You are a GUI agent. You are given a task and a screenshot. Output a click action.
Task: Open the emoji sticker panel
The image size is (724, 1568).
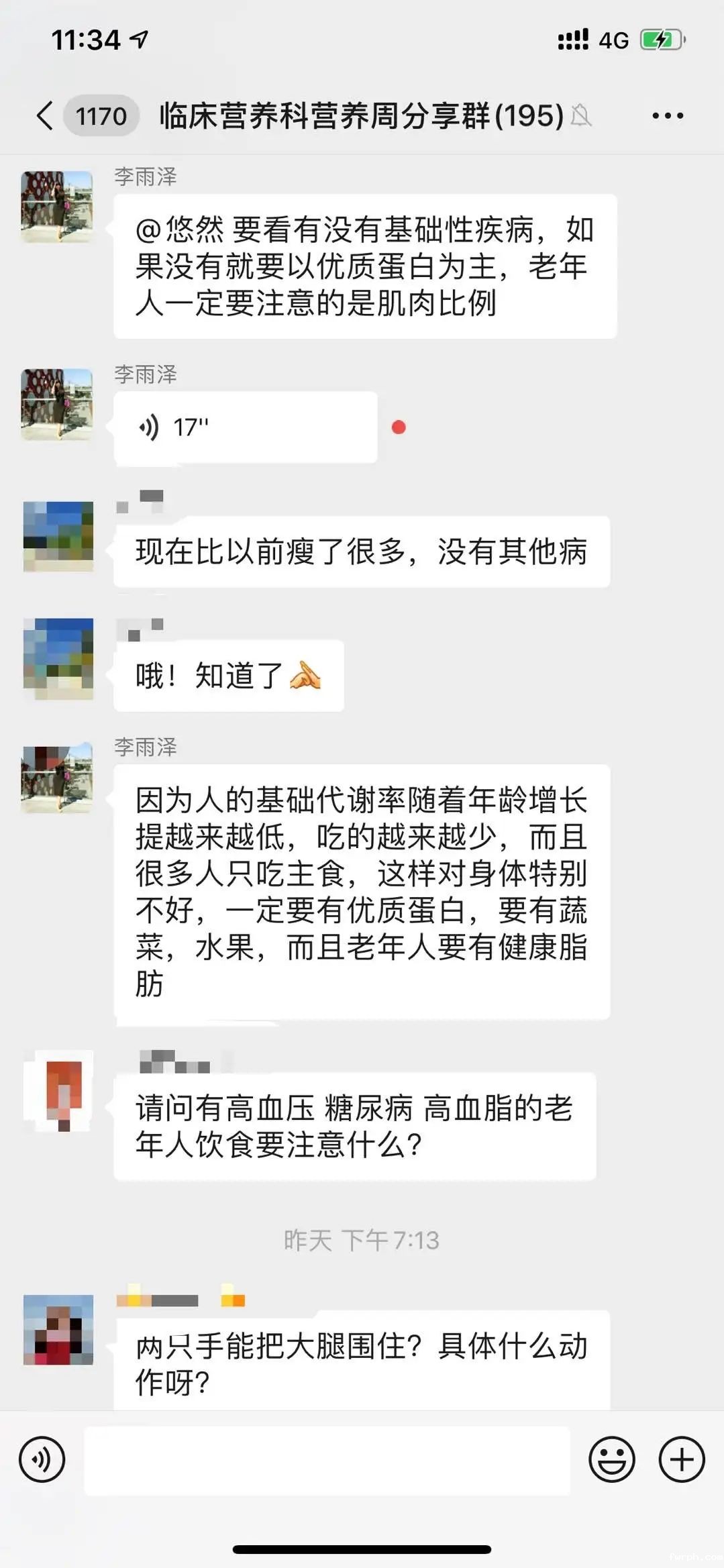(611, 1459)
